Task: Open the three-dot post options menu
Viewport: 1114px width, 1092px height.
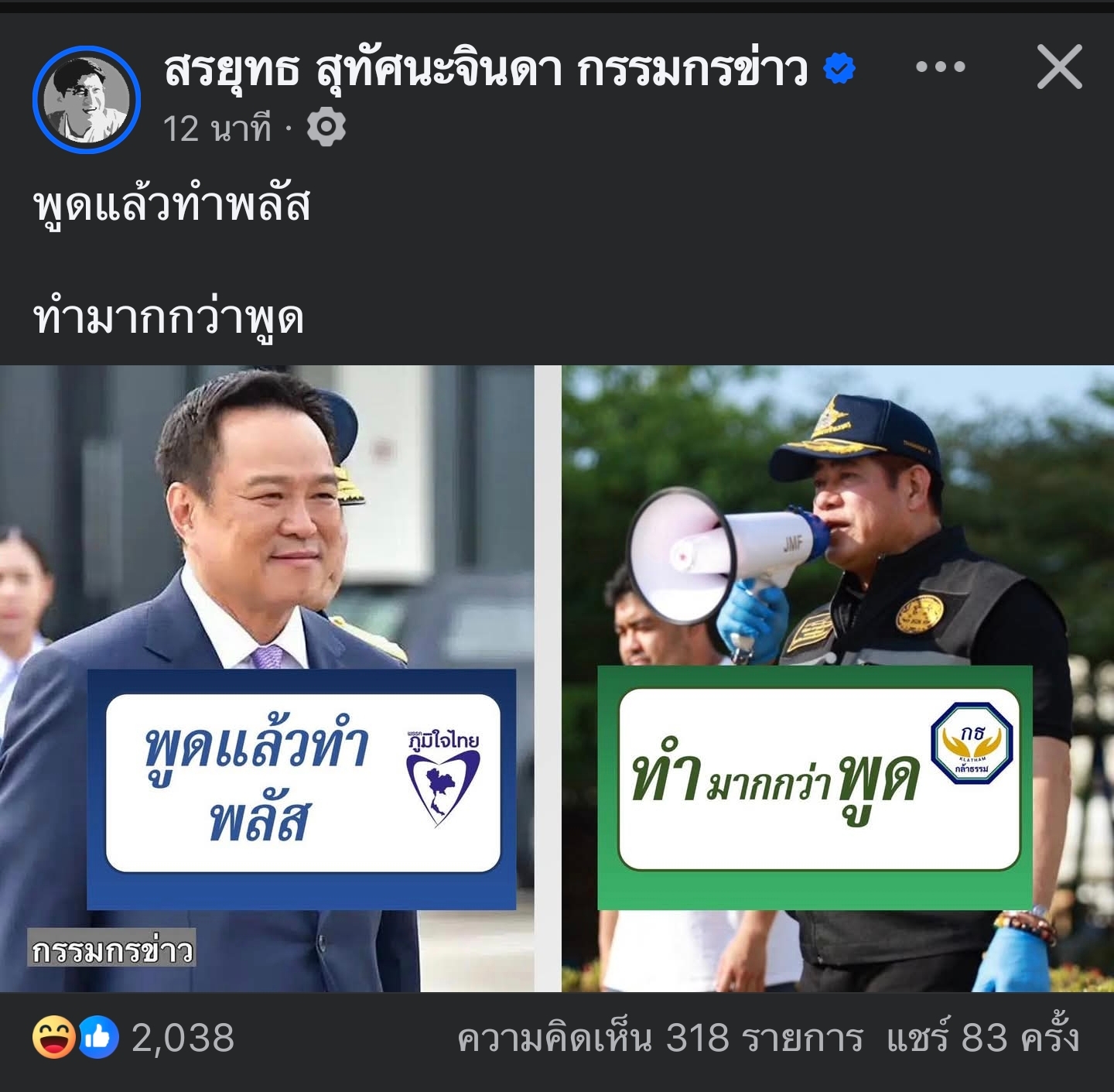Action: (x=940, y=67)
